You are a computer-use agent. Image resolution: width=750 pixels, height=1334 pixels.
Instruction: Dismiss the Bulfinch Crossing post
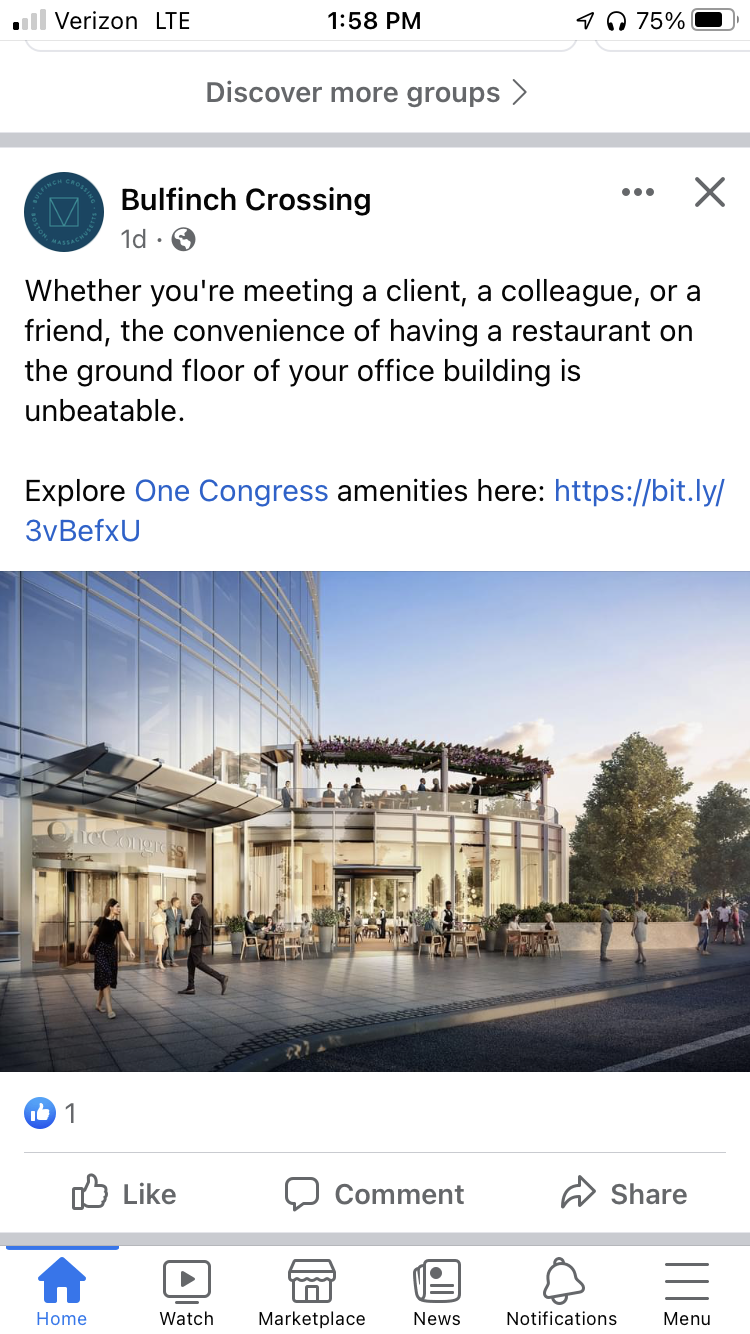click(x=709, y=192)
